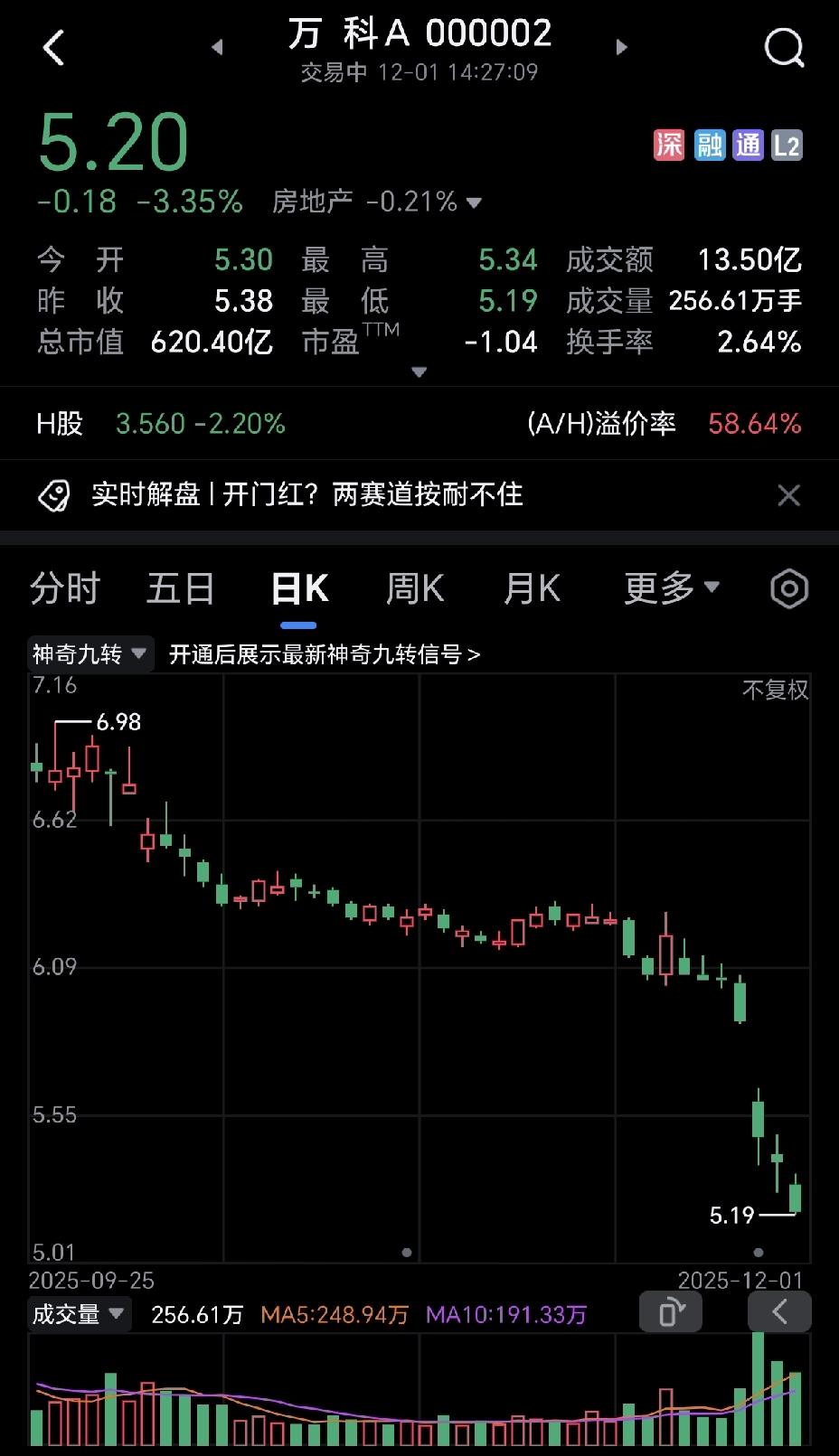Tap the rotate-to-landscape chart icon
This screenshot has height=1456, width=839.
tap(670, 1311)
